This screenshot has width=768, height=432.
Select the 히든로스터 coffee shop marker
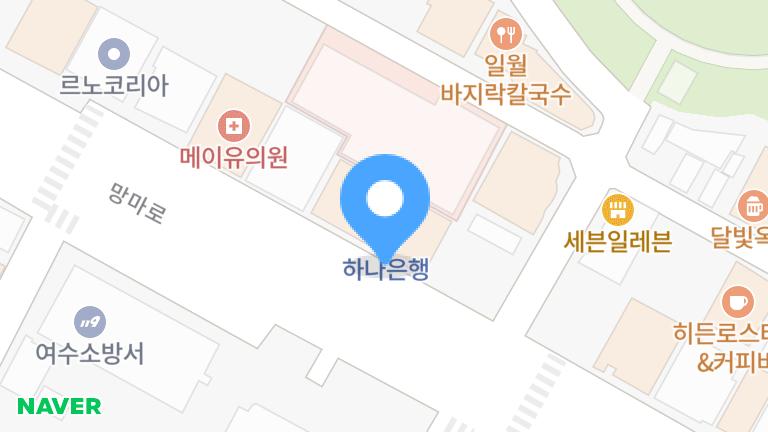coord(738,300)
